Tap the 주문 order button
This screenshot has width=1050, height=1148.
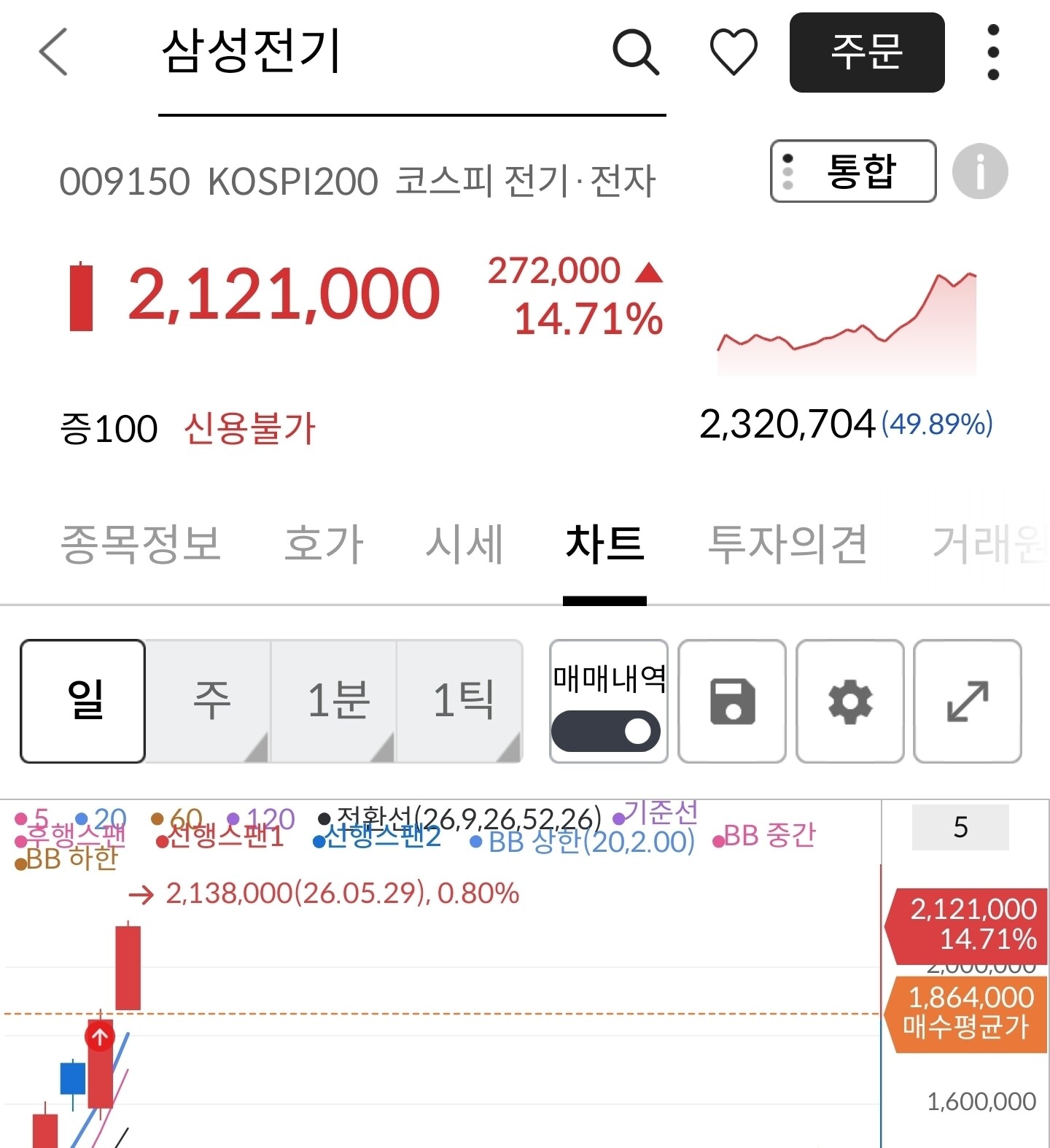pos(867,53)
